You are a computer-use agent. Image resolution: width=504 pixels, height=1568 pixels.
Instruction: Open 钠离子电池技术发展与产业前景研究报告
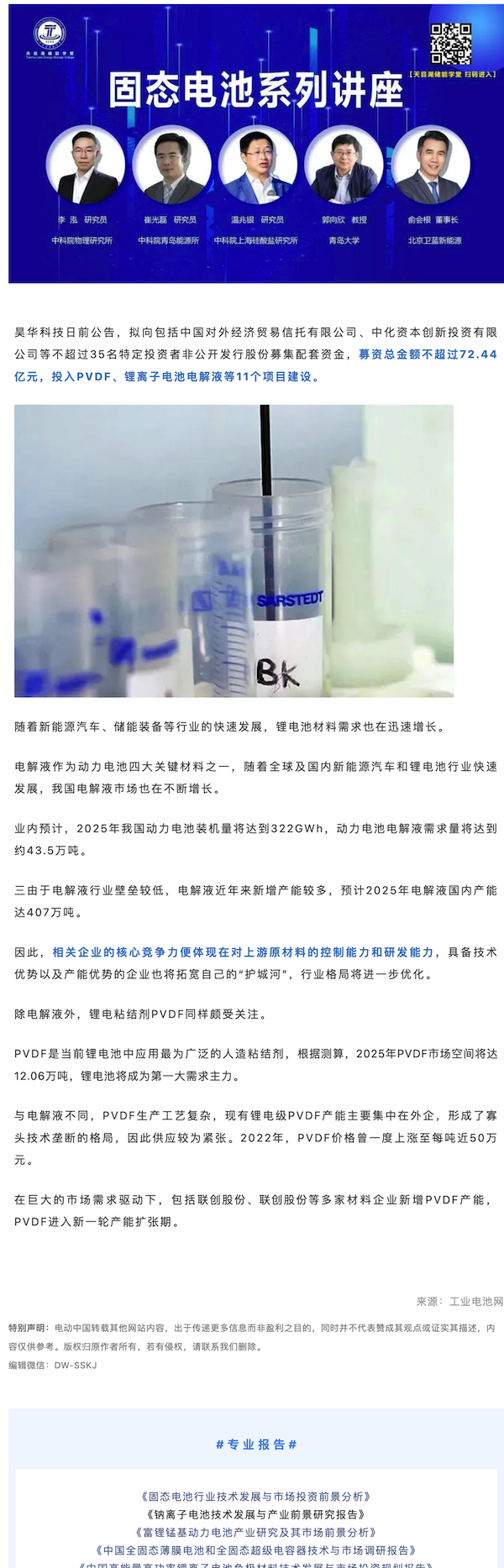coord(255,1514)
